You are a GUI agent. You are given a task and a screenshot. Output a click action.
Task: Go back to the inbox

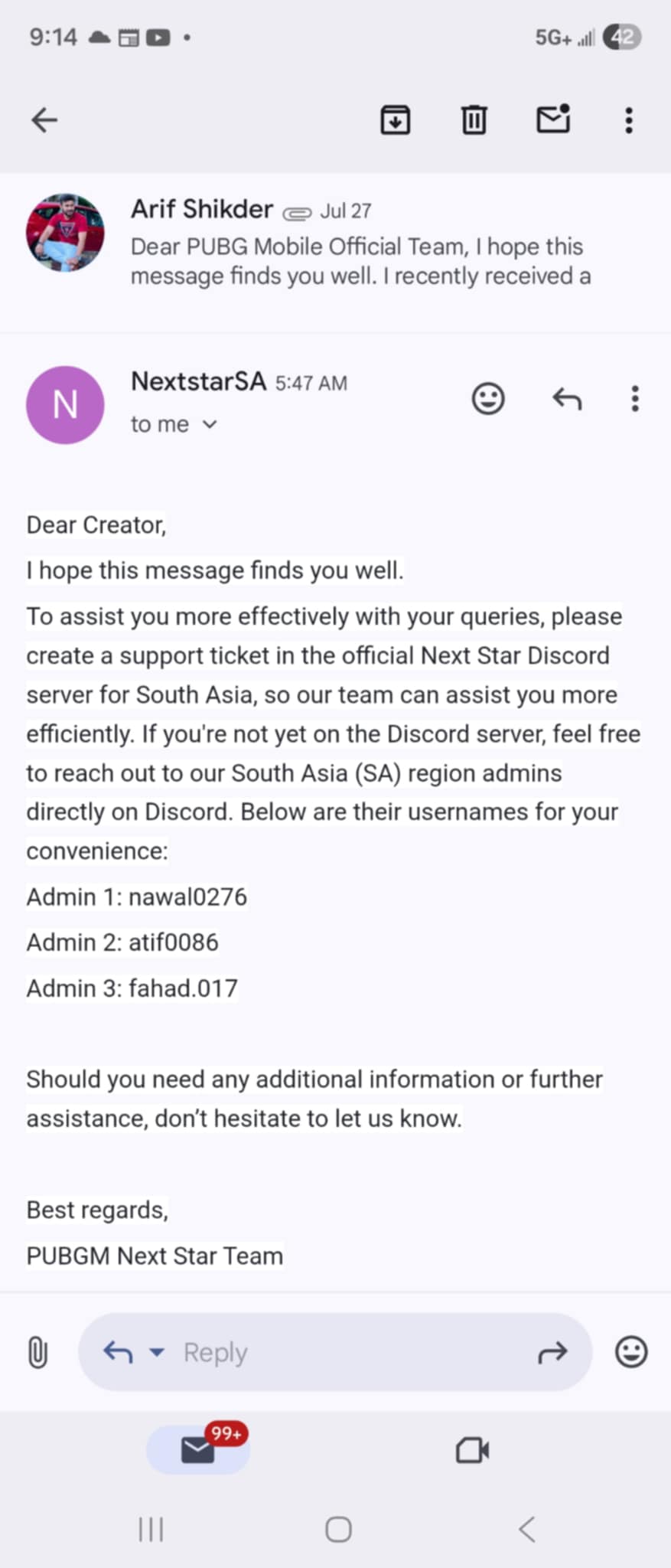[x=44, y=120]
